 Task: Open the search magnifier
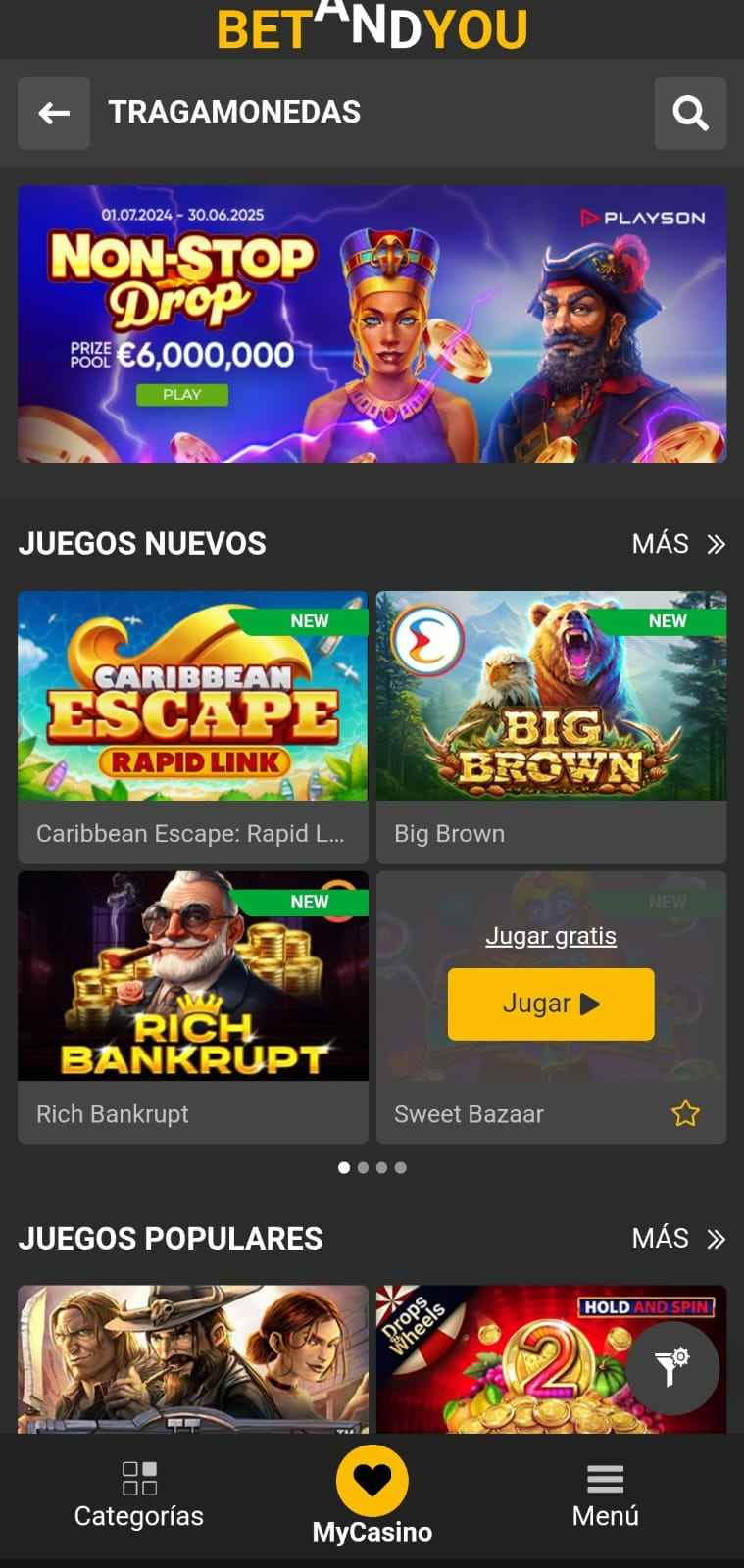tap(690, 114)
